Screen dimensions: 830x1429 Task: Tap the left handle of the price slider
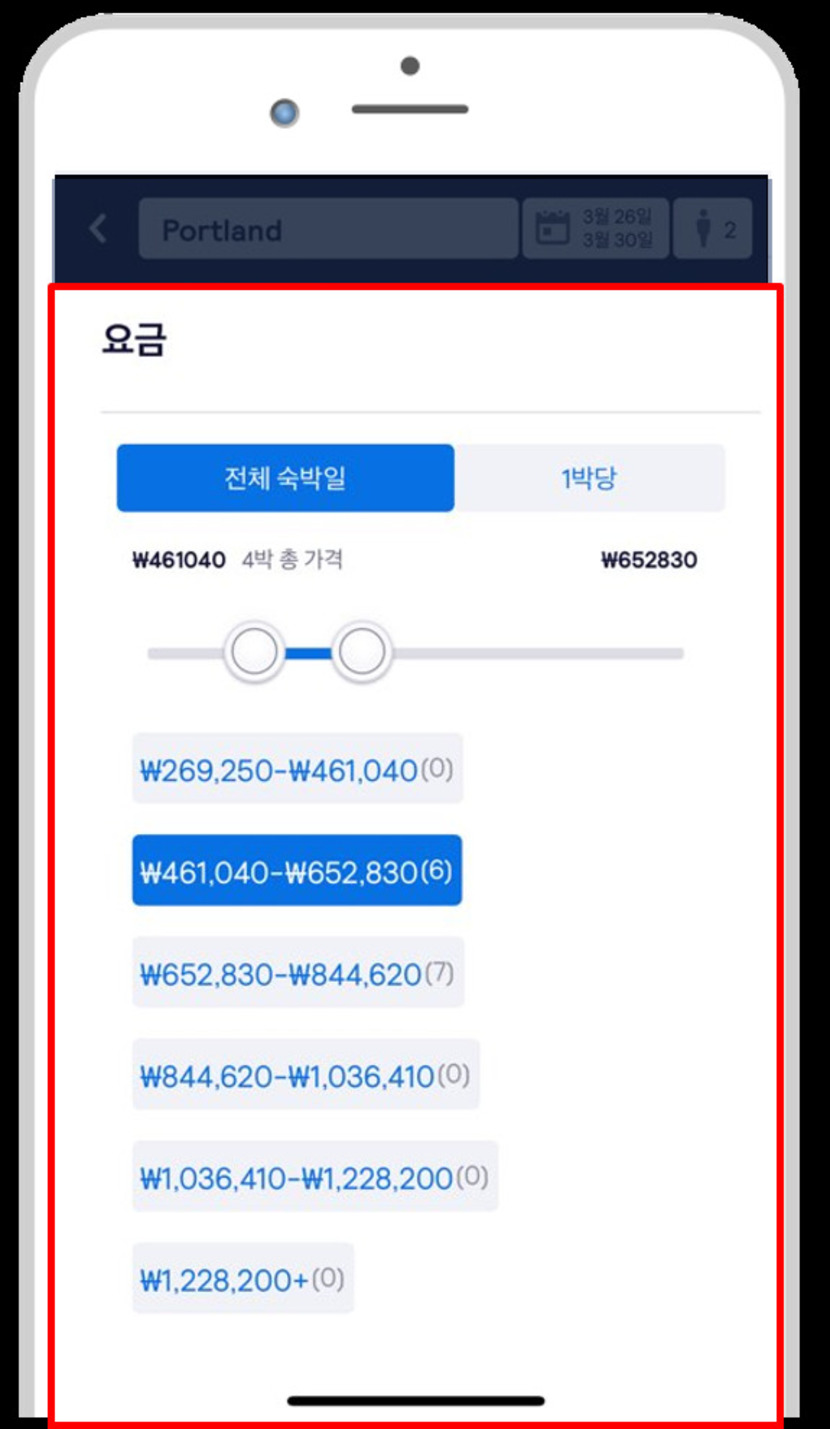(x=255, y=652)
